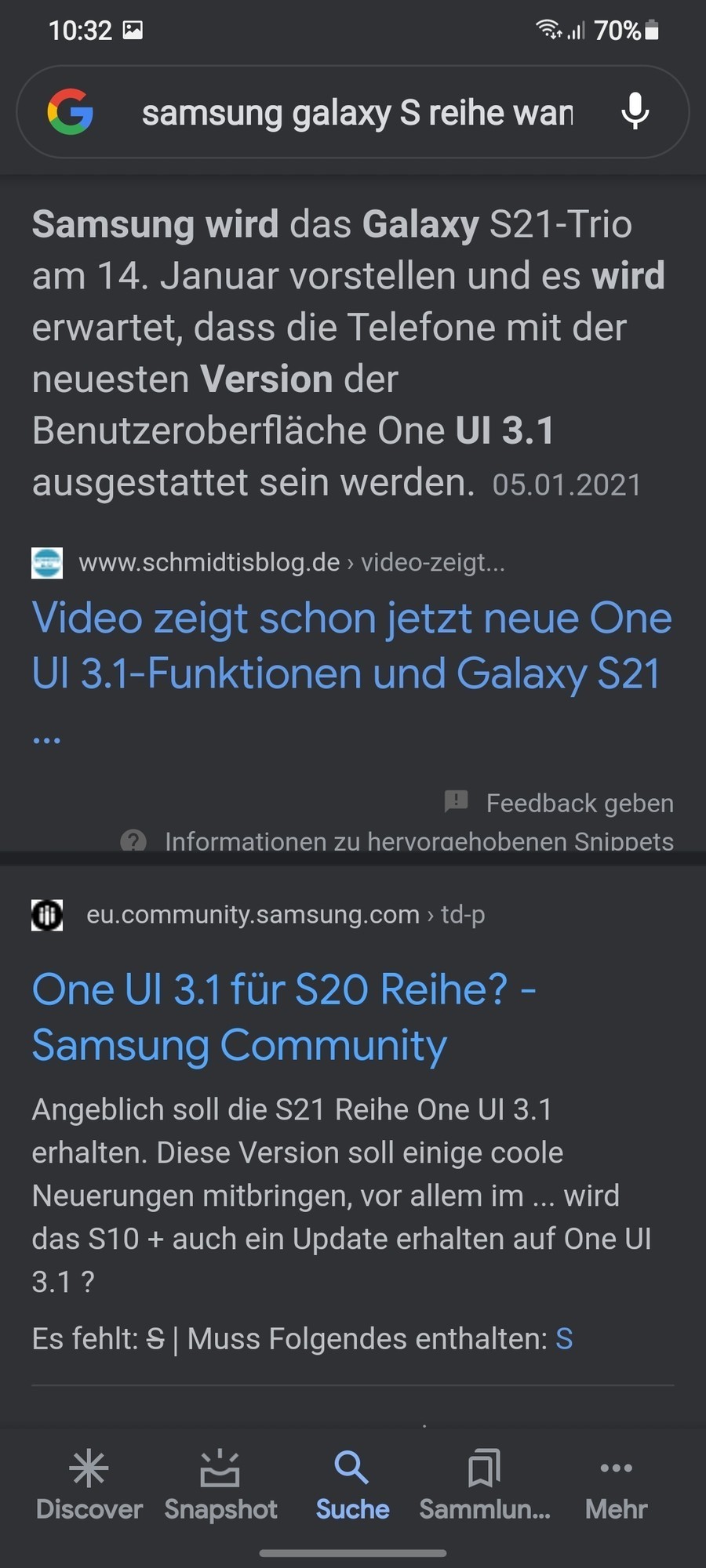706x1568 pixels.
Task: Open the schmidtisblog One UI 3.1 video article
Action: 351,646
